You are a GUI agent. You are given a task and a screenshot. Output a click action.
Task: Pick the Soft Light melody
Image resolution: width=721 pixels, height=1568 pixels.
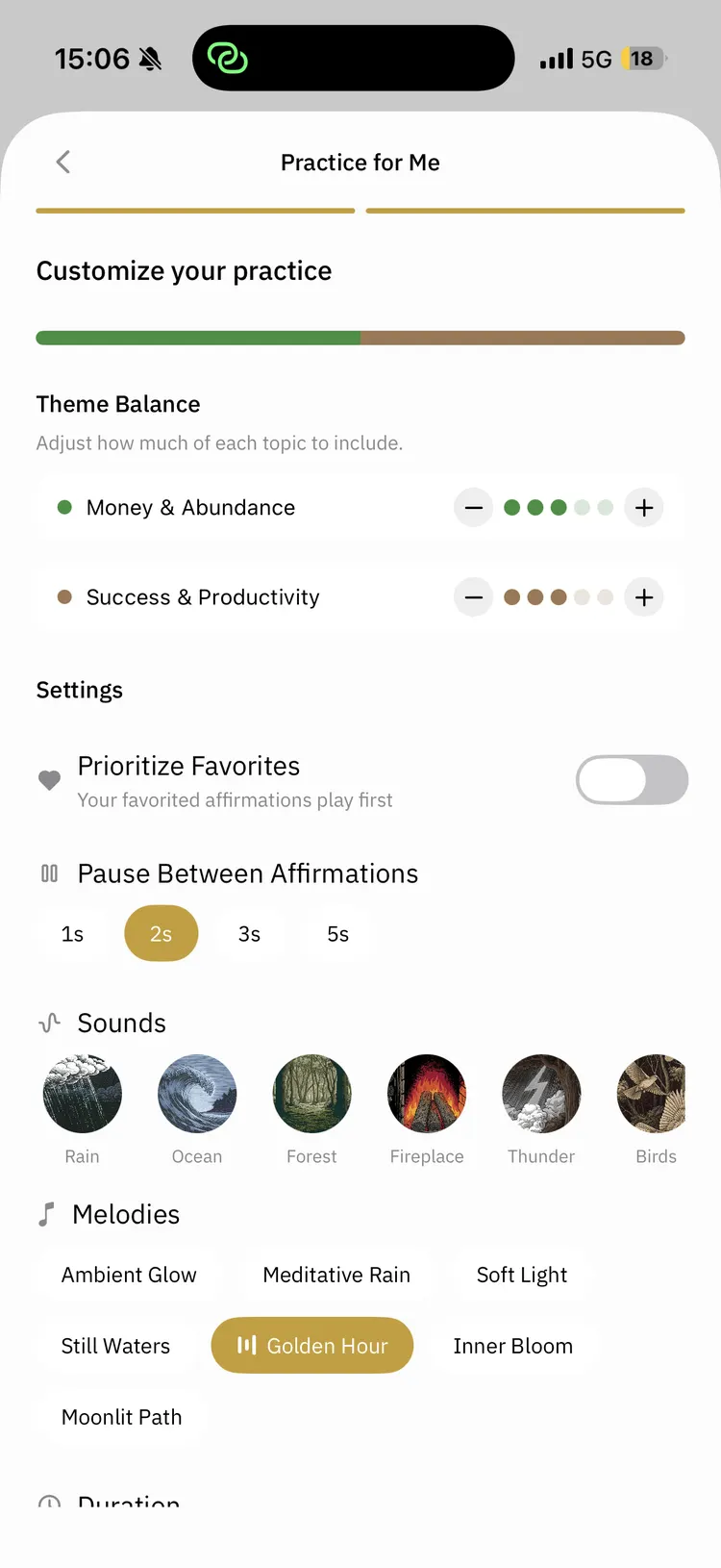click(x=522, y=1275)
